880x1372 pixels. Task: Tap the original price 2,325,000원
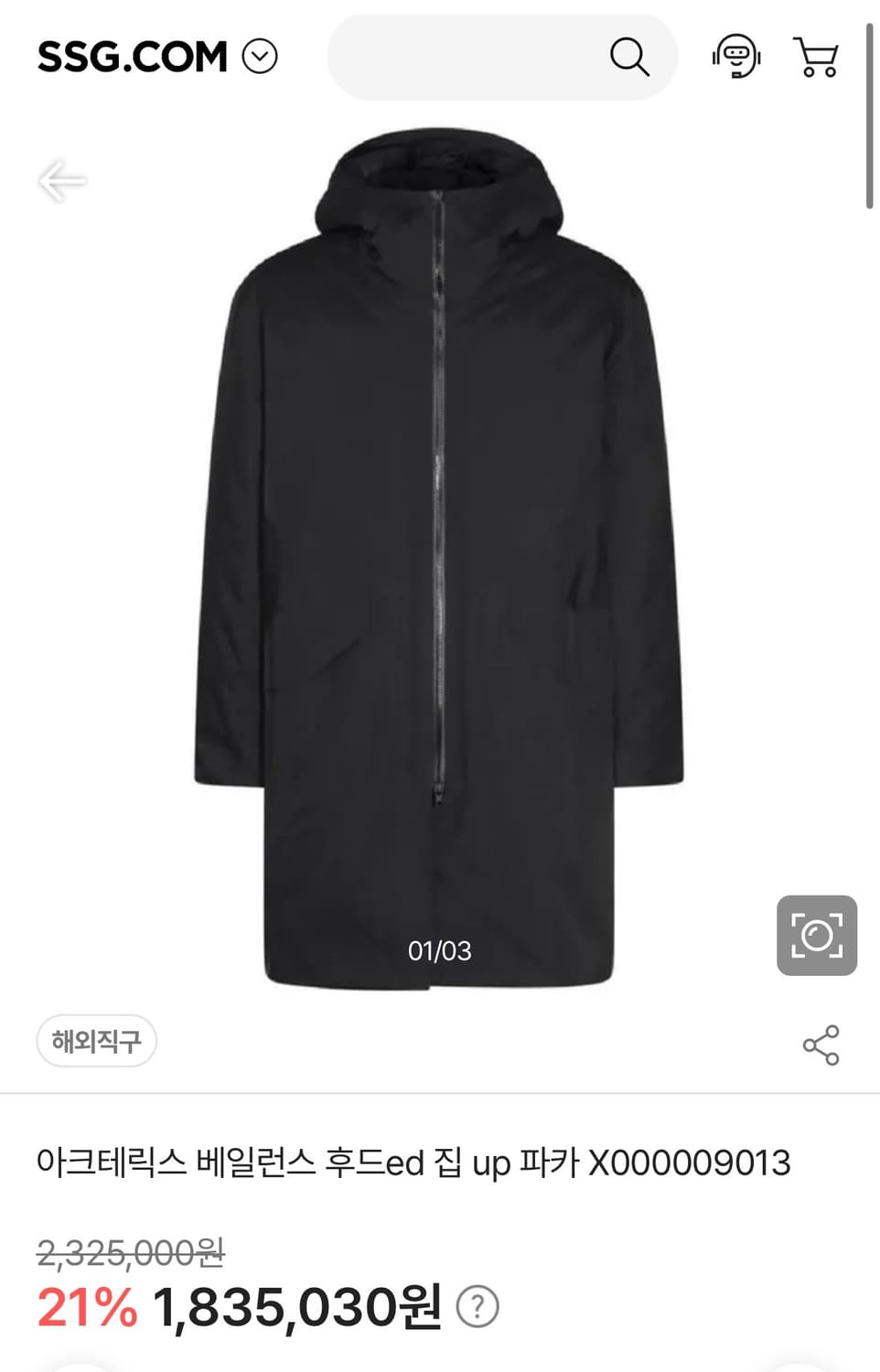tap(128, 1255)
